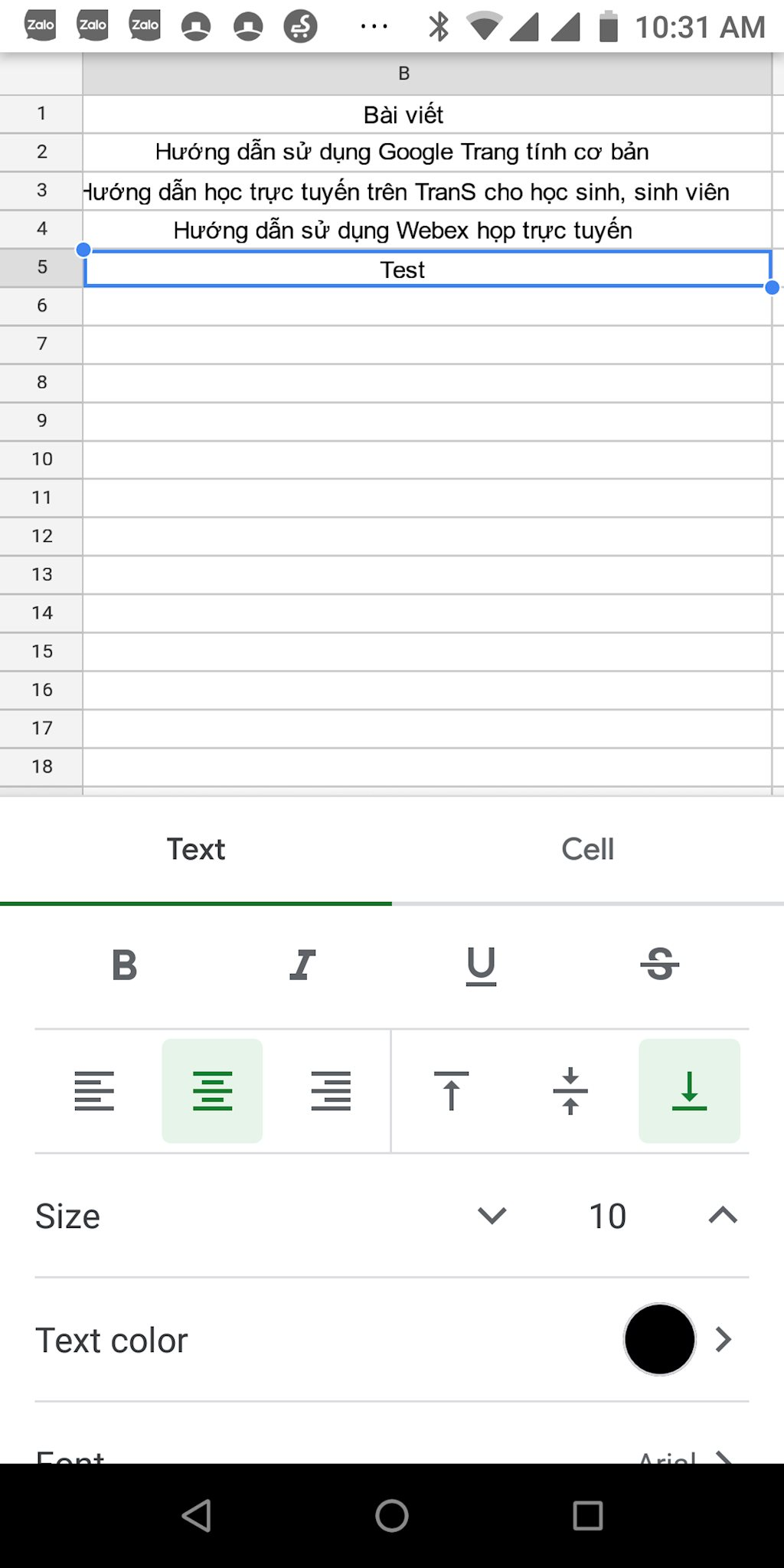Viewport: 784px width, 1568px height.
Task: Open the font size dropdown
Action: coord(491,1215)
